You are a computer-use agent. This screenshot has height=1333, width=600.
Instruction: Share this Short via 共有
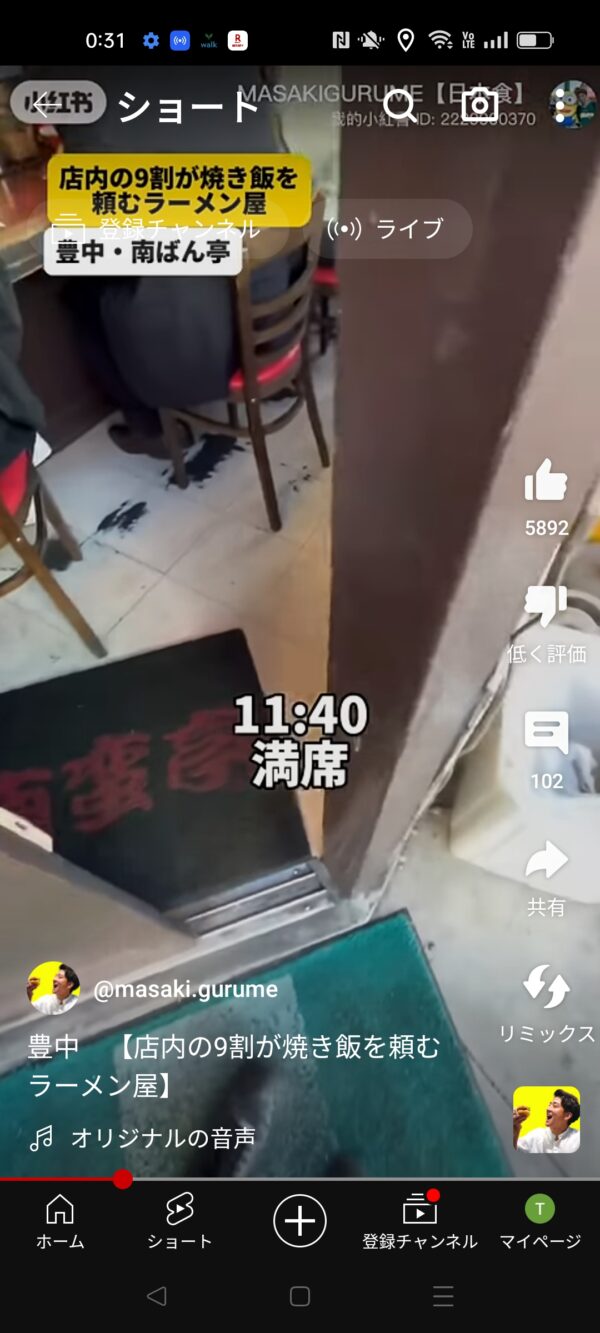tap(546, 862)
